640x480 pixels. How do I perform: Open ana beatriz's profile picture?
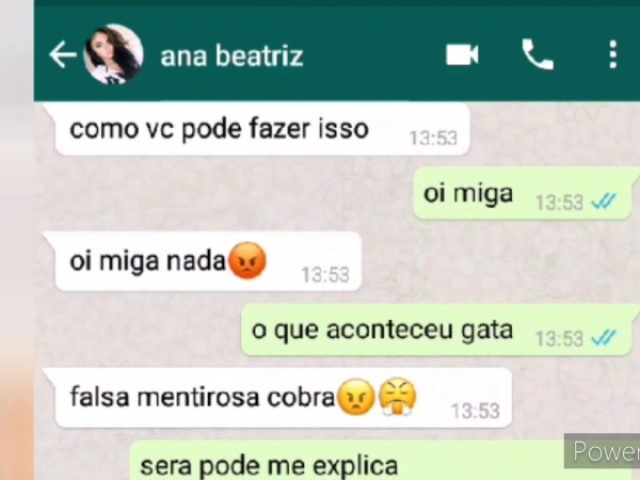click(112, 55)
